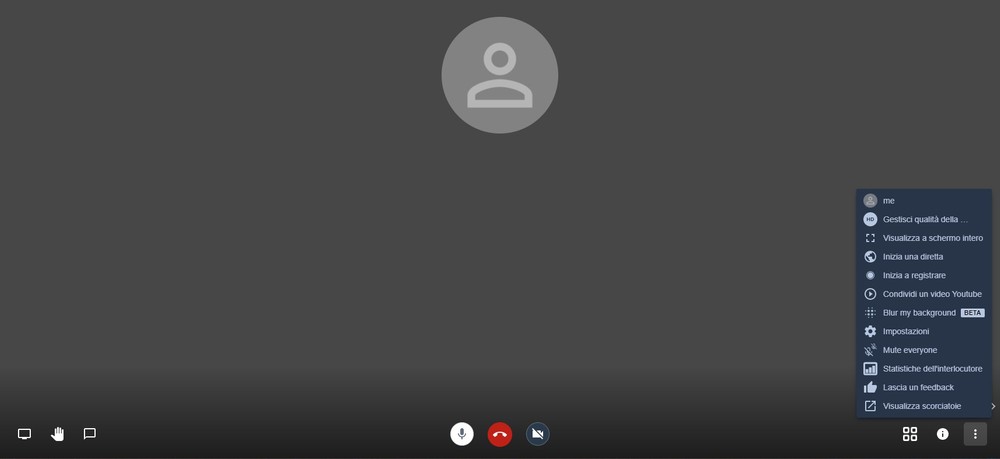Share your screen
This screenshot has height=459, width=1000.
(x=25, y=434)
